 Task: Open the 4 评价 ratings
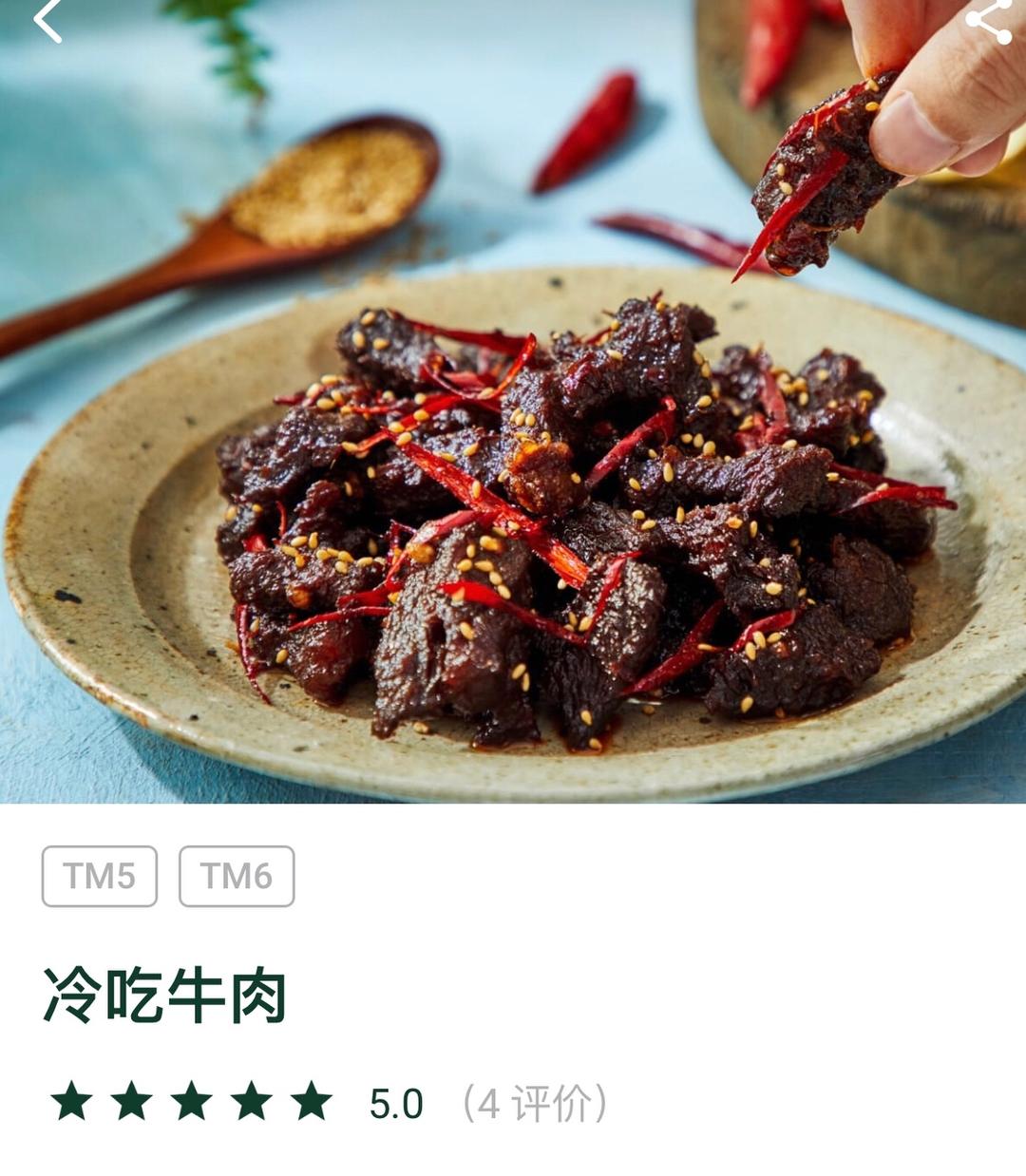(x=534, y=1104)
